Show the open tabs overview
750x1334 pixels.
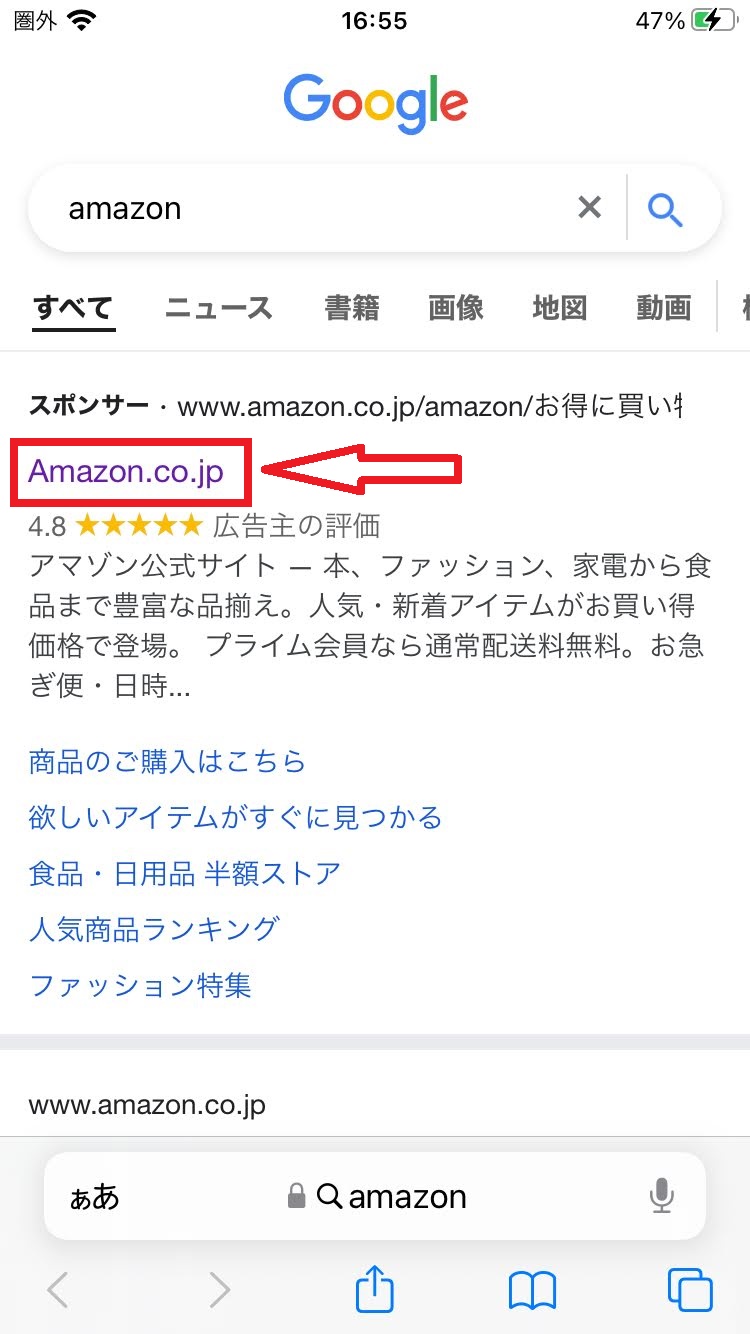click(x=690, y=1290)
